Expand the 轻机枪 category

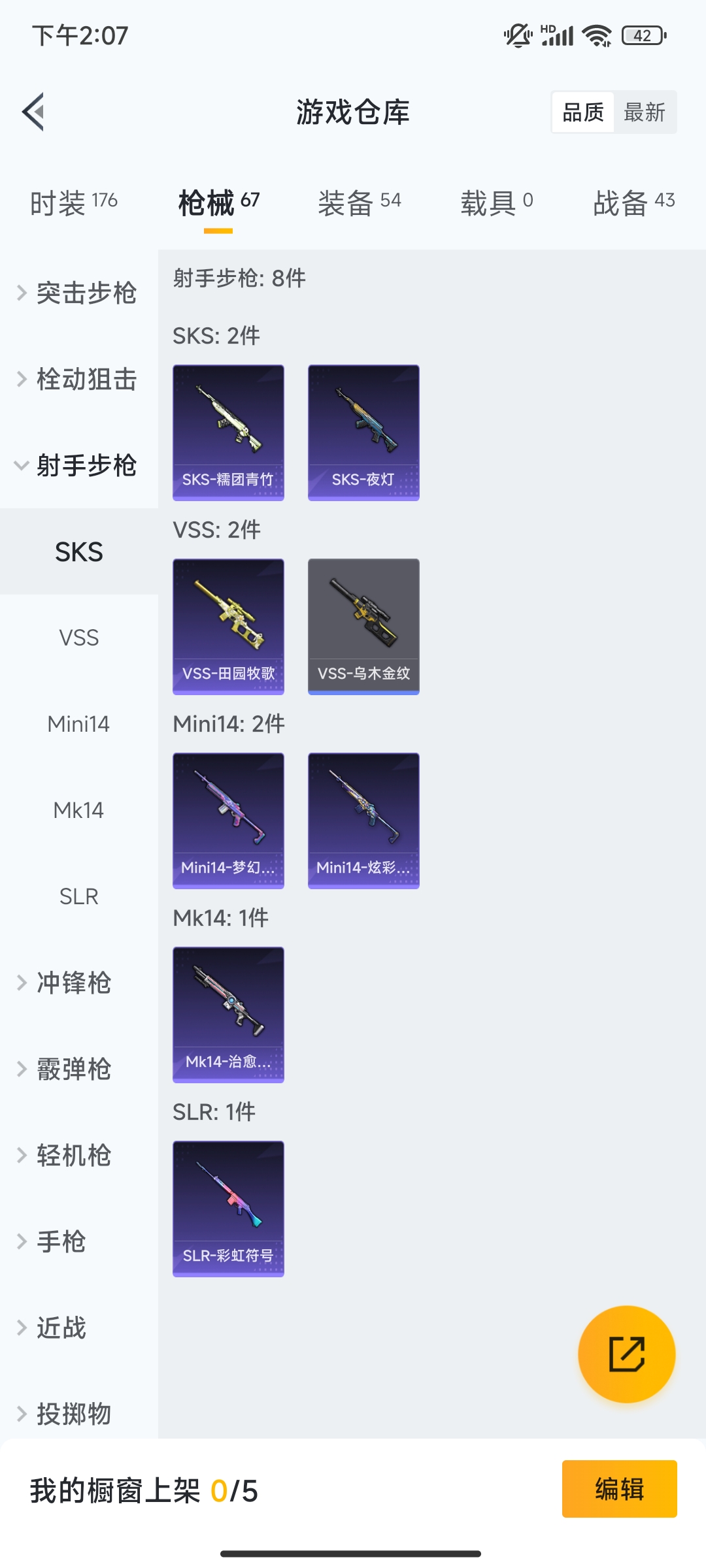73,1155
